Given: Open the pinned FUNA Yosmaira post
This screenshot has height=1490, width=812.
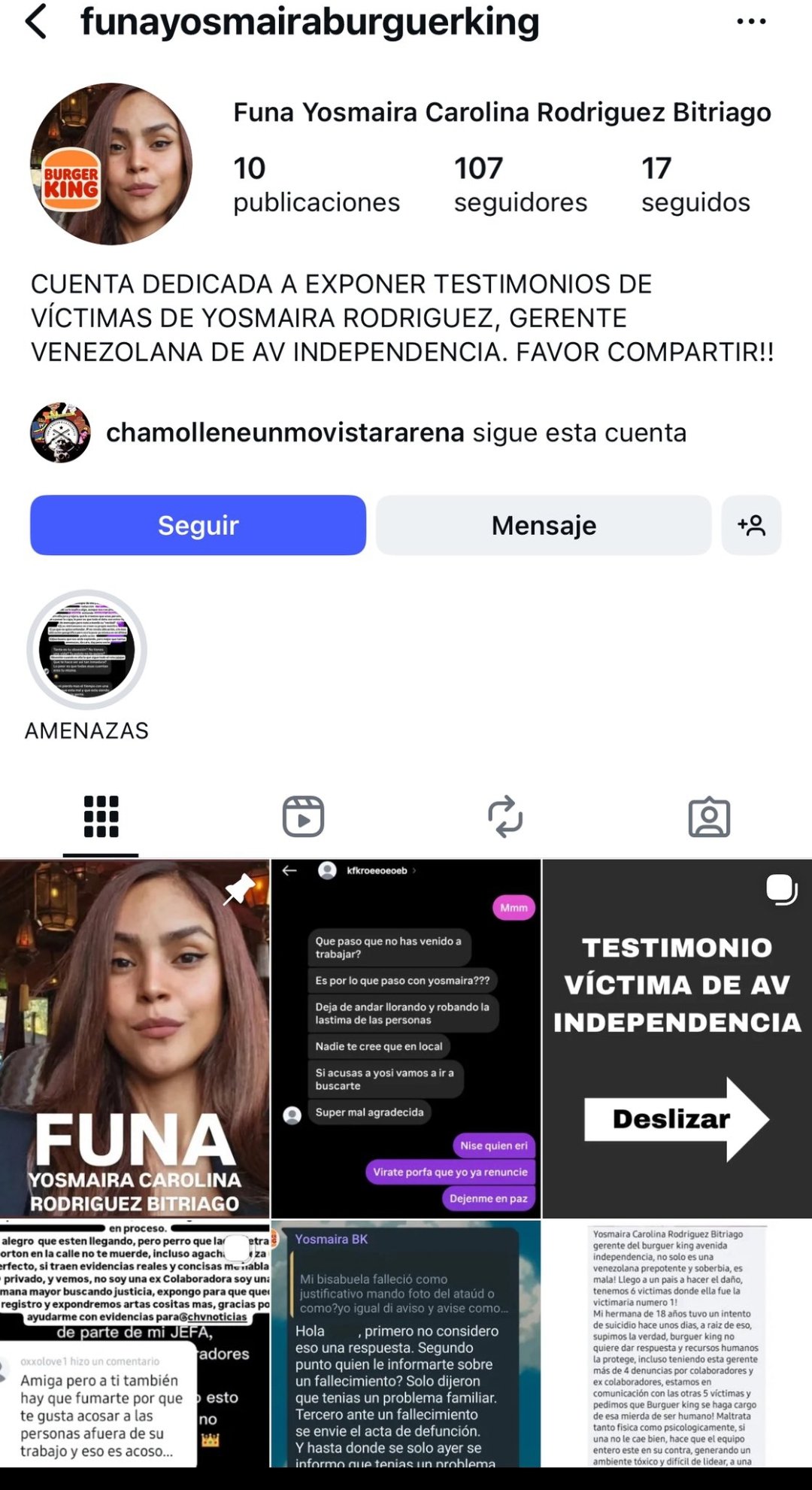Looking at the screenshot, I should (x=135, y=1038).
